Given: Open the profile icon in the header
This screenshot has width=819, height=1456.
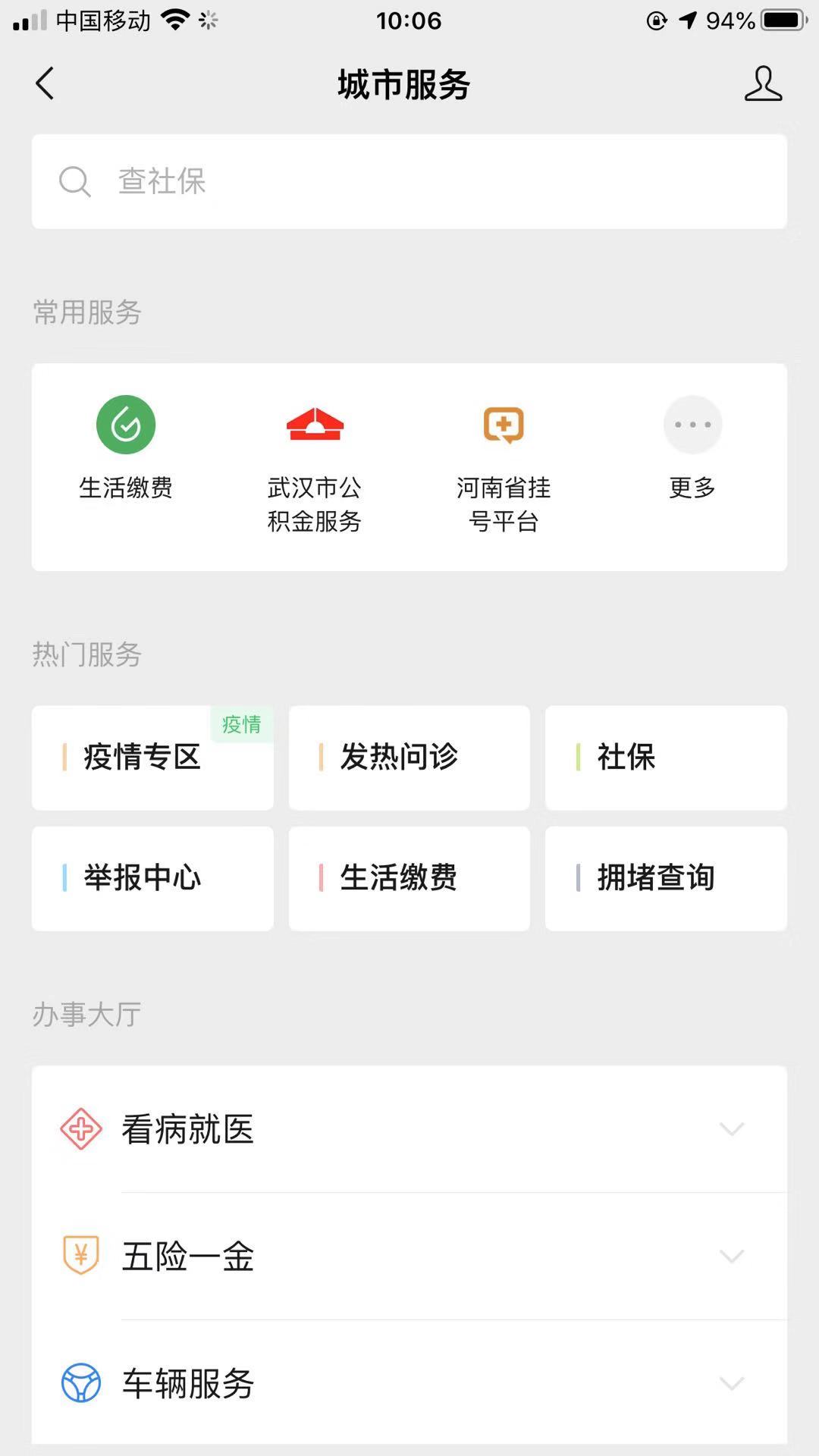Looking at the screenshot, I should pyautogui.click(x=762, y=83).
